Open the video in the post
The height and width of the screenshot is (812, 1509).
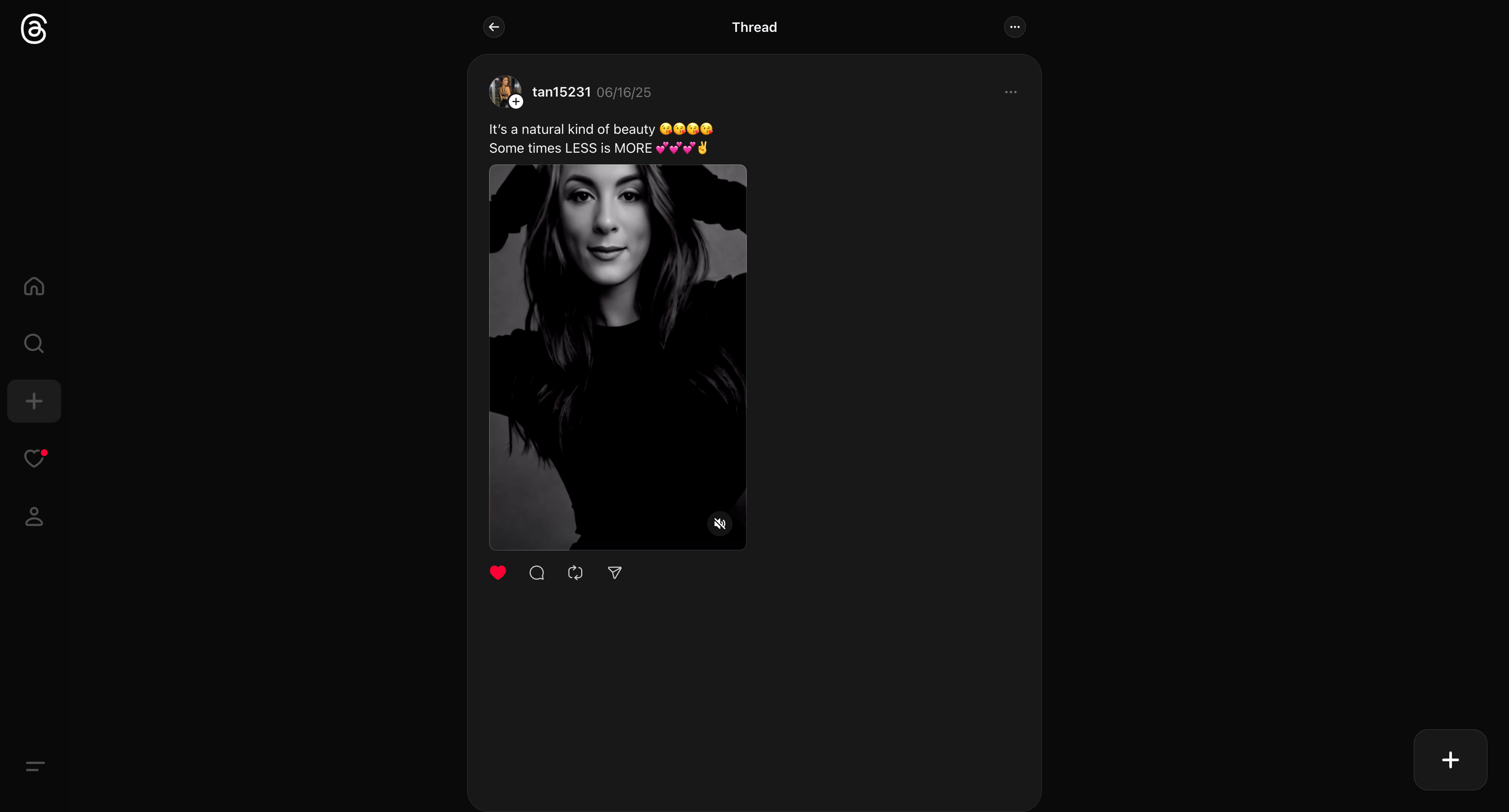click(x=618, y=357)
